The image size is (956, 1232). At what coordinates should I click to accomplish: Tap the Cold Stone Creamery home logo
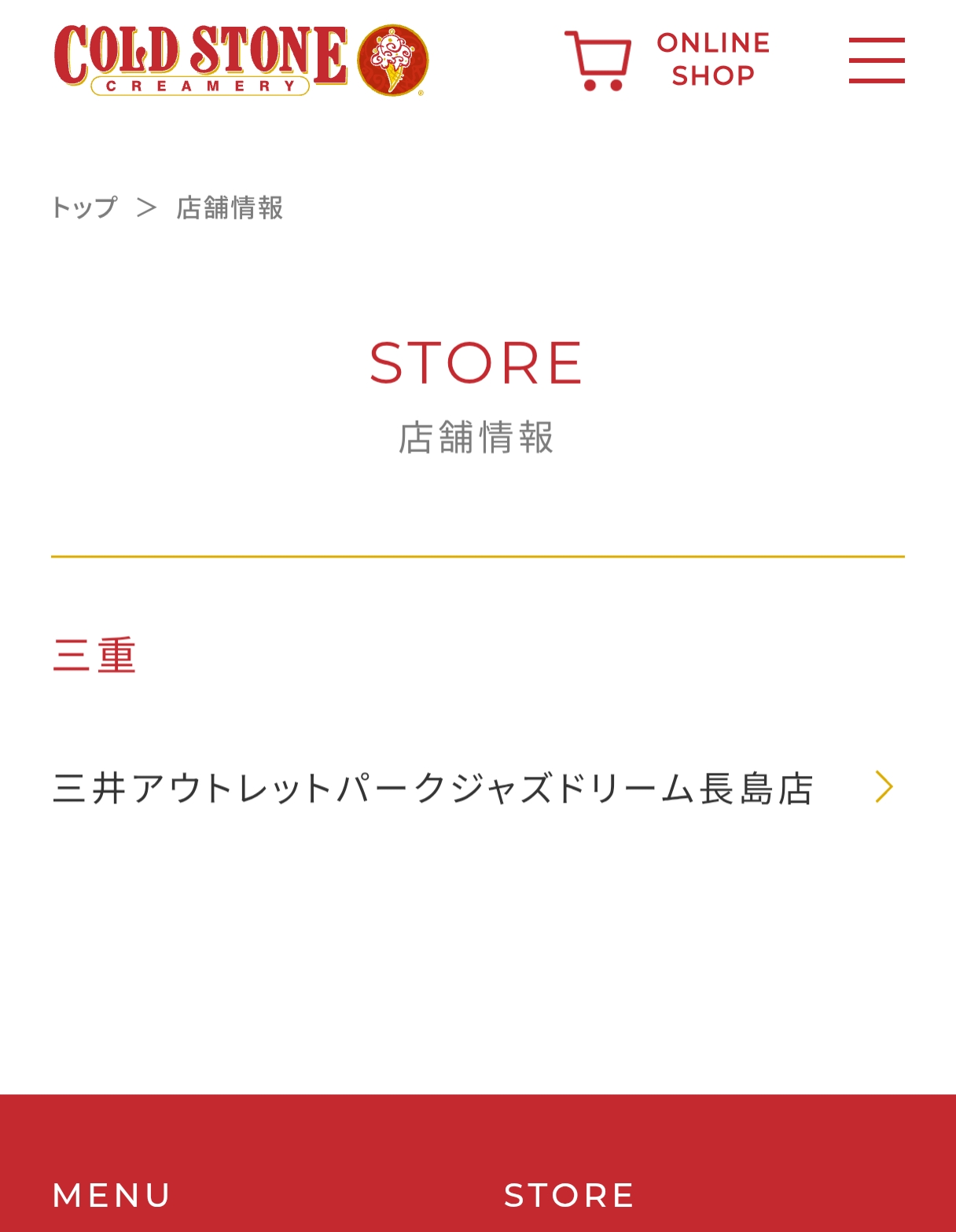241,61
